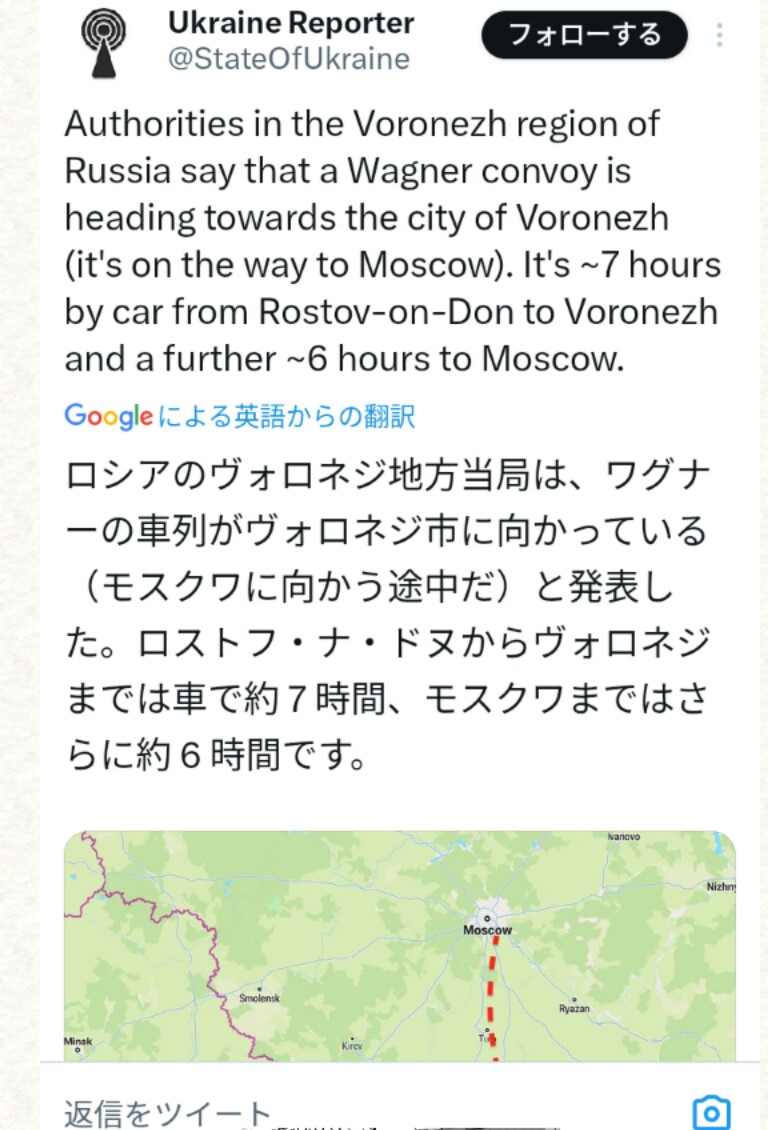Tap the 返信をツイート reply field
This screenshot has width=768, height=1130.
[300, 1111]
